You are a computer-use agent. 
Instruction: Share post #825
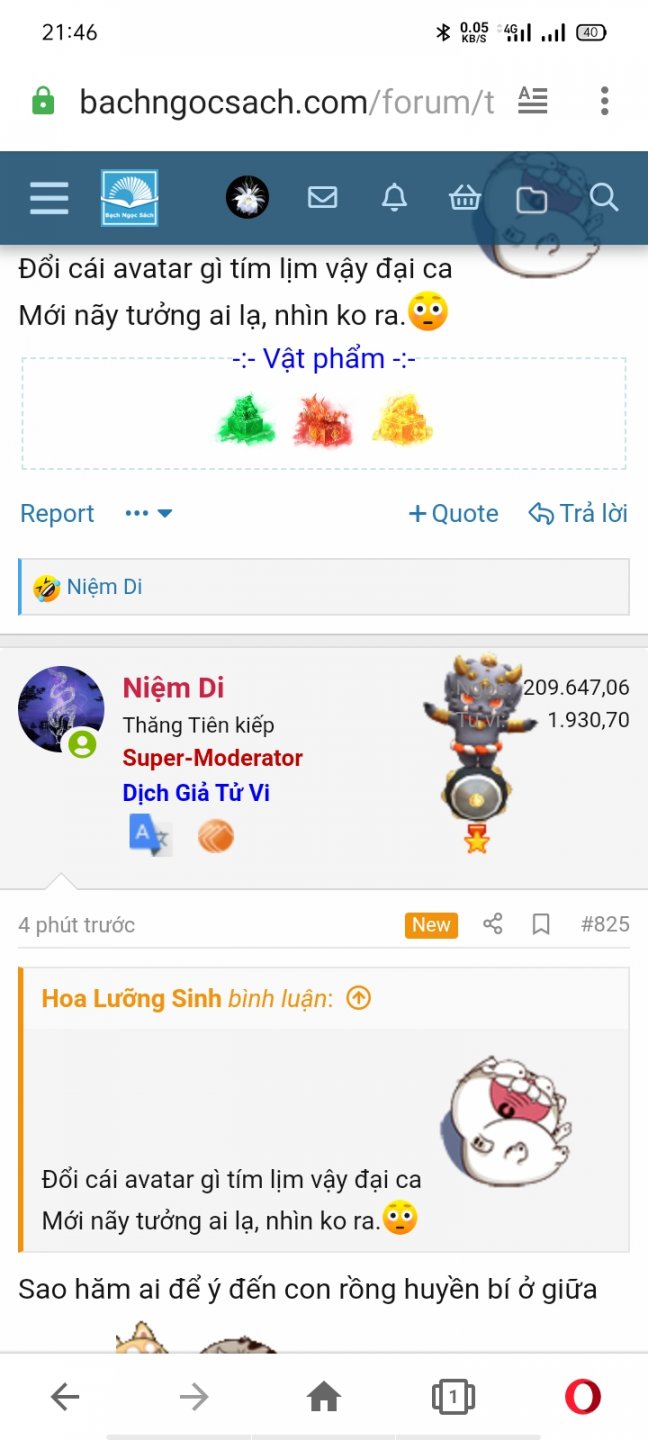click(492, 925)
